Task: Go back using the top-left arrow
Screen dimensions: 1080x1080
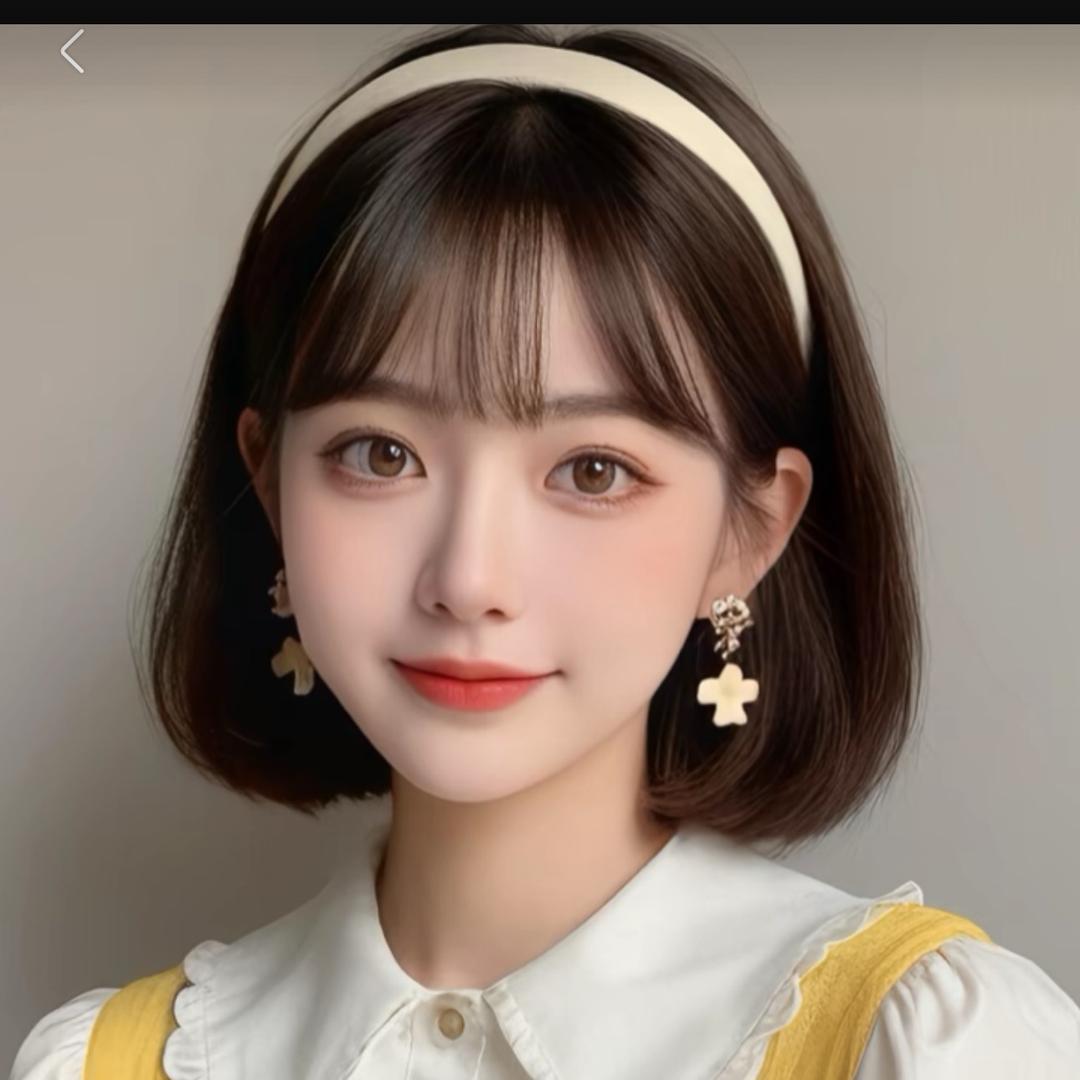Action: [x=72, y=52]
